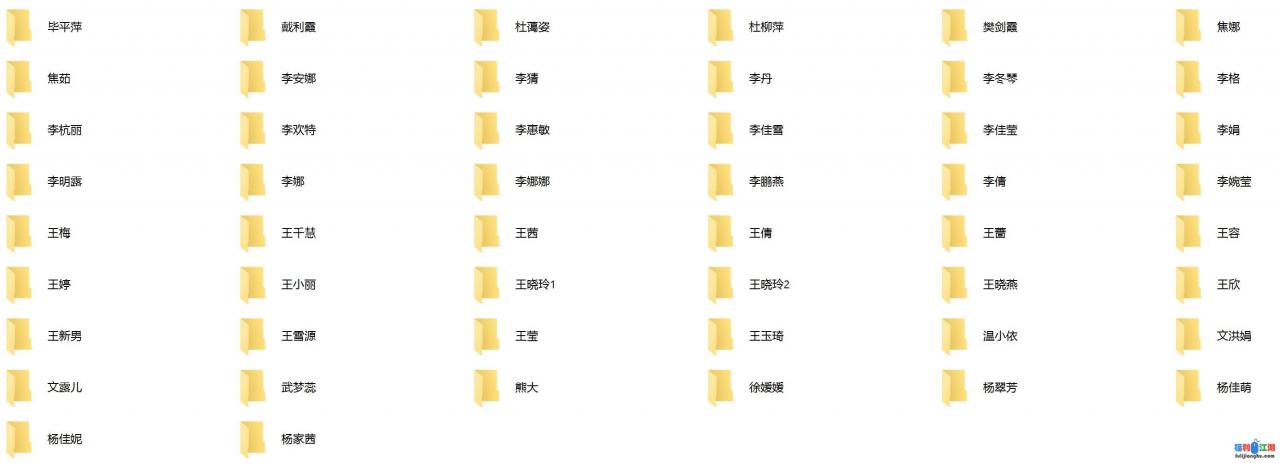1280x463 pixels.
Task: Open folder 王小丽
Action: 298,284
